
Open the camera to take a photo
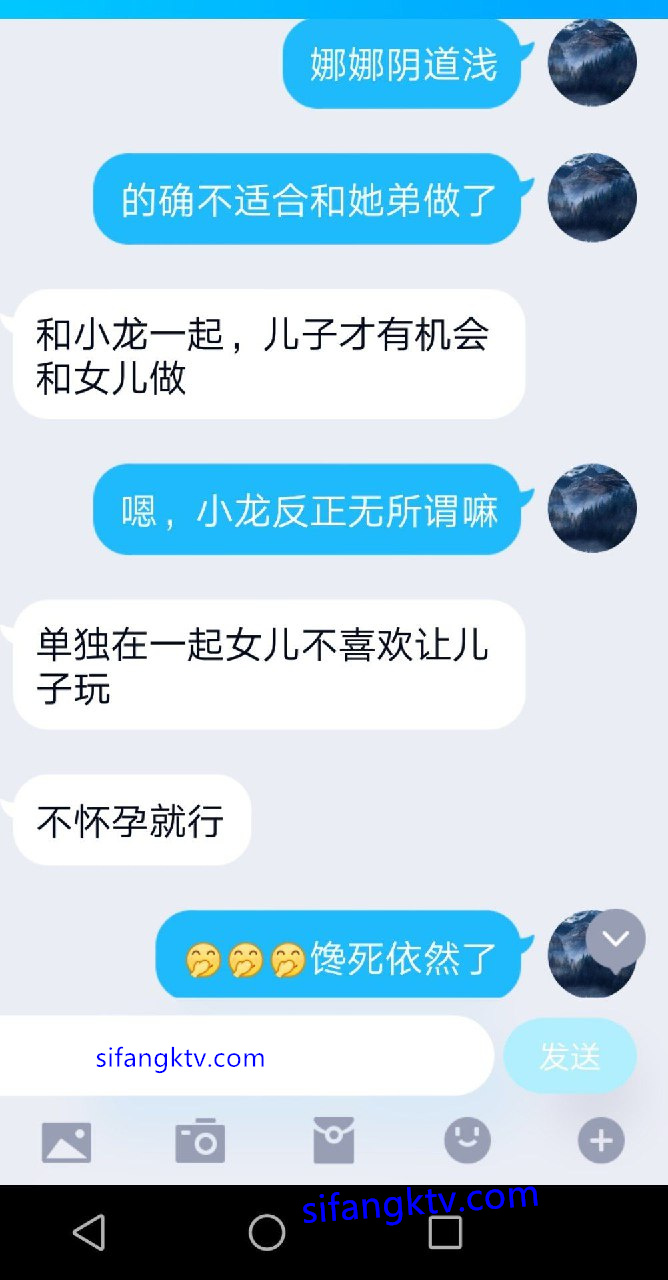[200, 1141]
